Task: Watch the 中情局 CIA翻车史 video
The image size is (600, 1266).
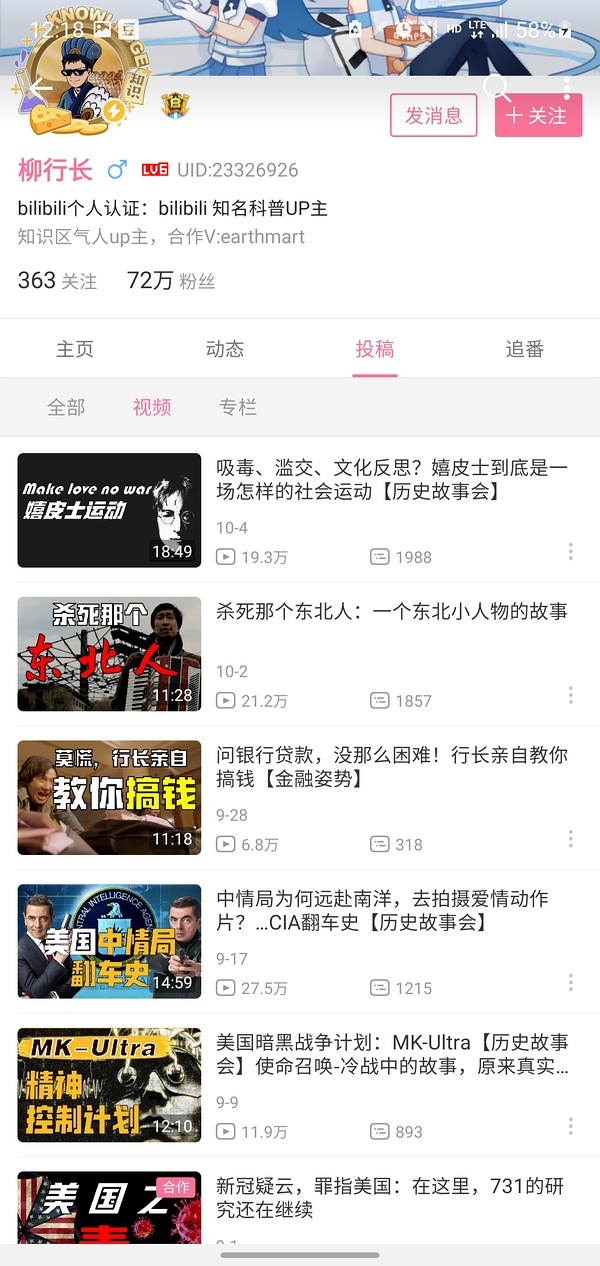Action: tap(390, 910)
